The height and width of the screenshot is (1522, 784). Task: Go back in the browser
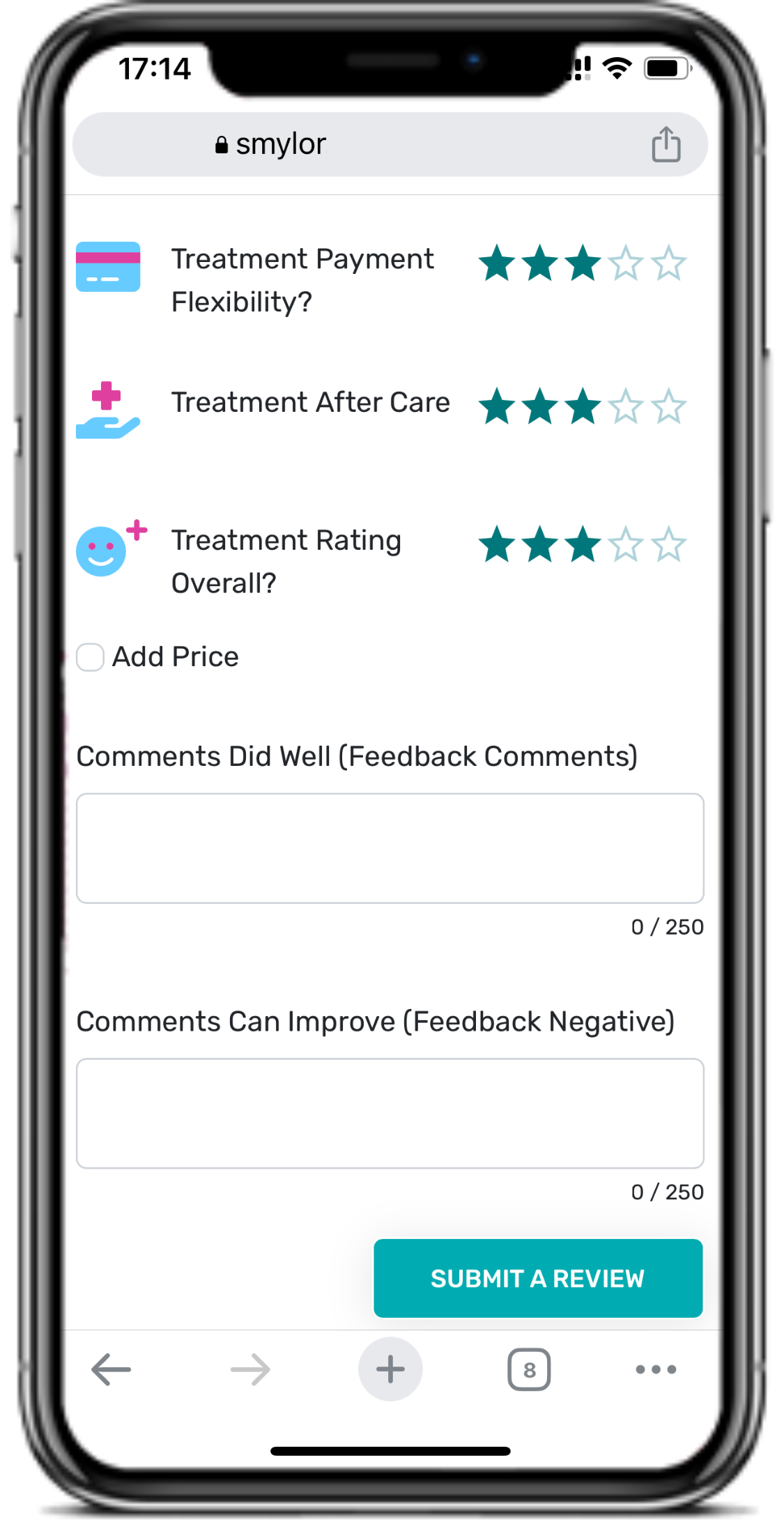[x=112, y=1369]
